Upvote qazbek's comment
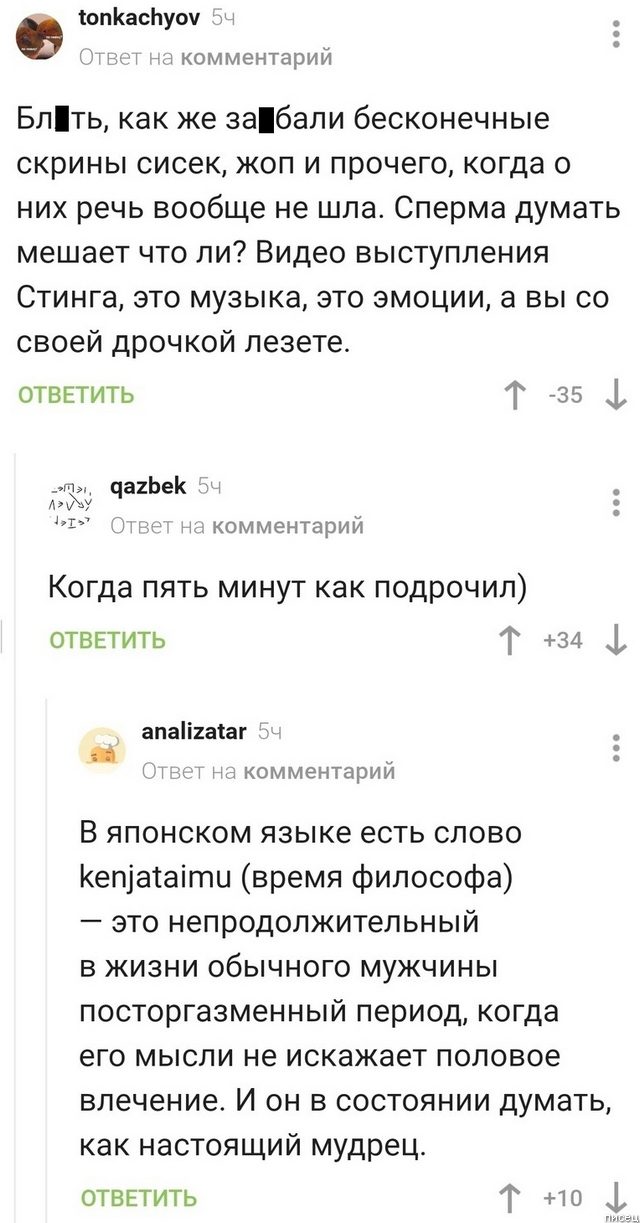 coord(509,639)
